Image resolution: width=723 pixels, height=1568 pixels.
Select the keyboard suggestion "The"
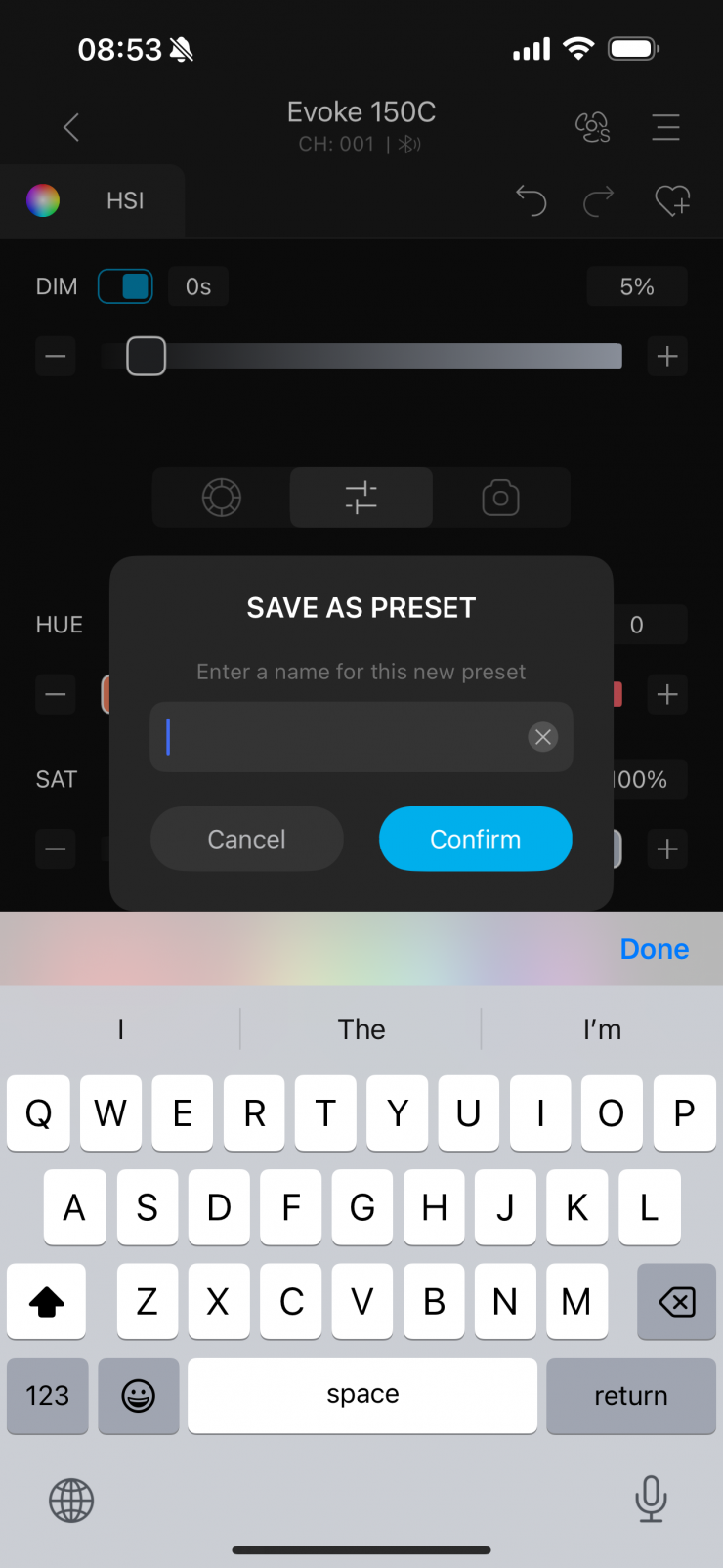(361, 1029)
